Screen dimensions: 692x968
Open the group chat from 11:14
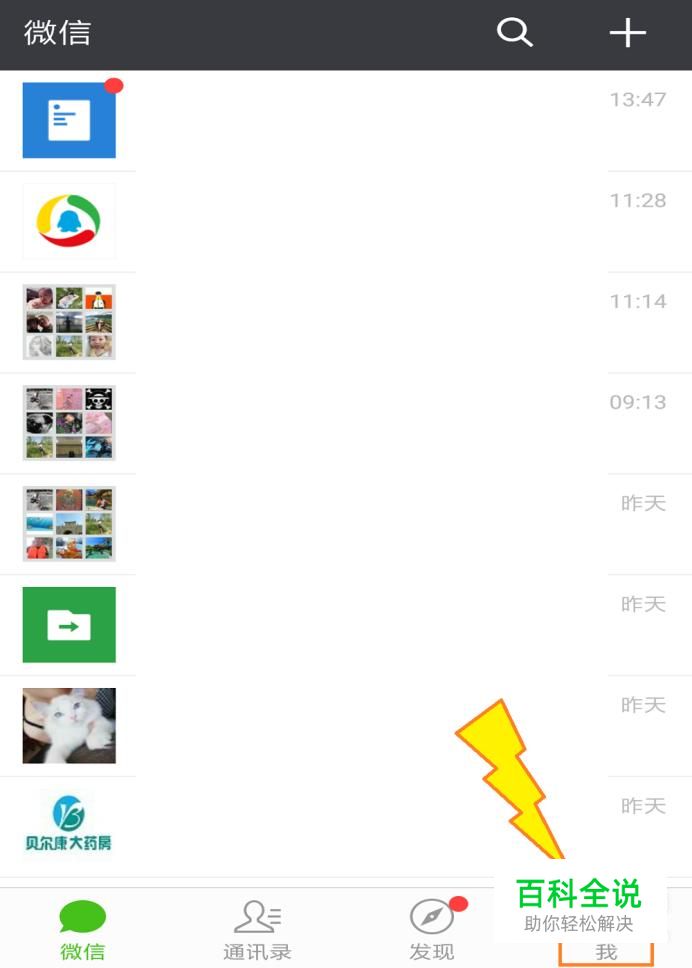346,322
